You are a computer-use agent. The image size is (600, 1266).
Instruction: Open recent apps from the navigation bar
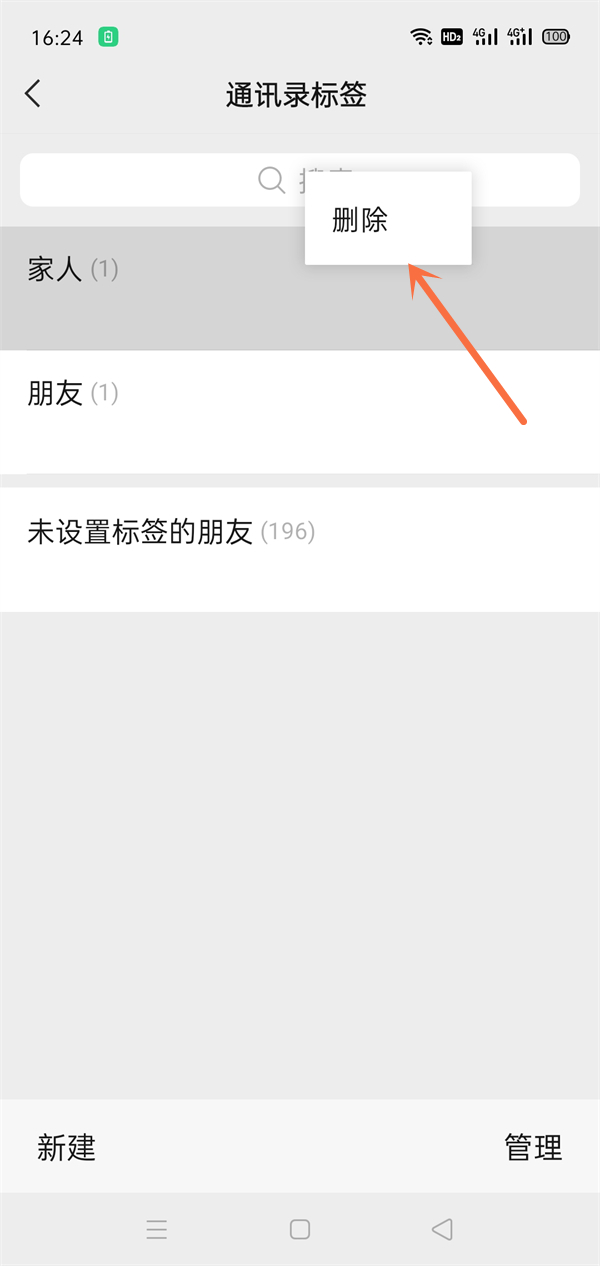click(x=157, y=1229)
